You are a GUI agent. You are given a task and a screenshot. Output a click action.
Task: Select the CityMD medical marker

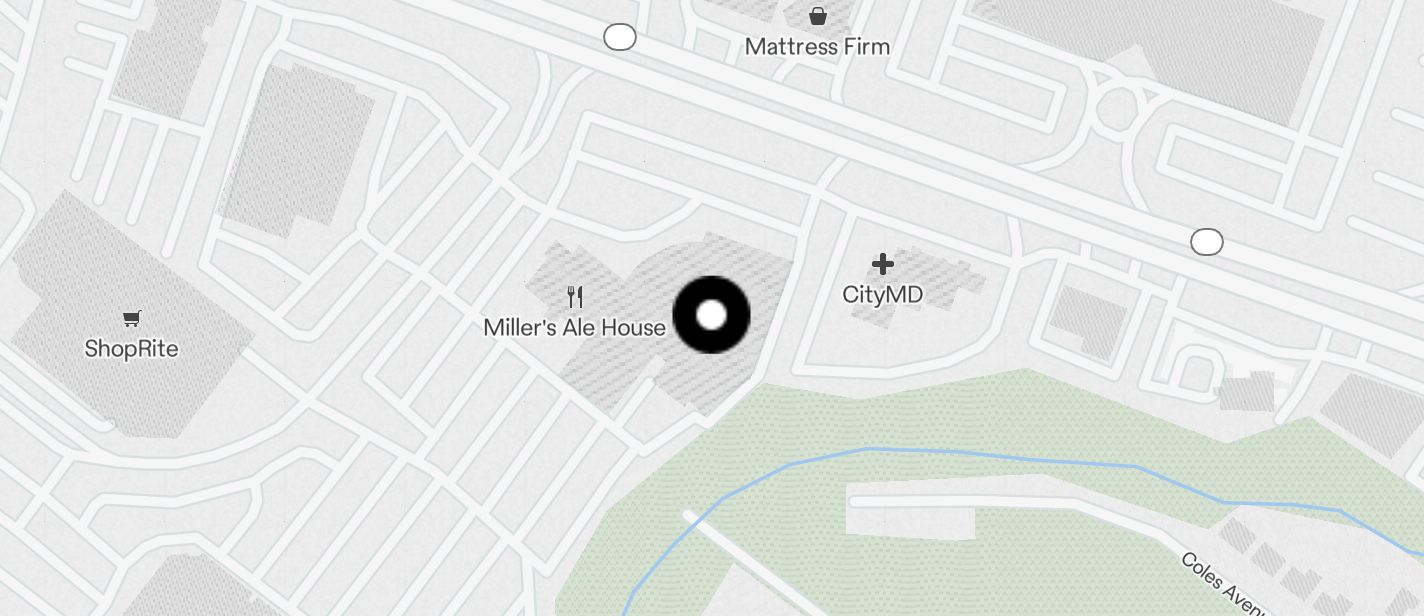883,265
